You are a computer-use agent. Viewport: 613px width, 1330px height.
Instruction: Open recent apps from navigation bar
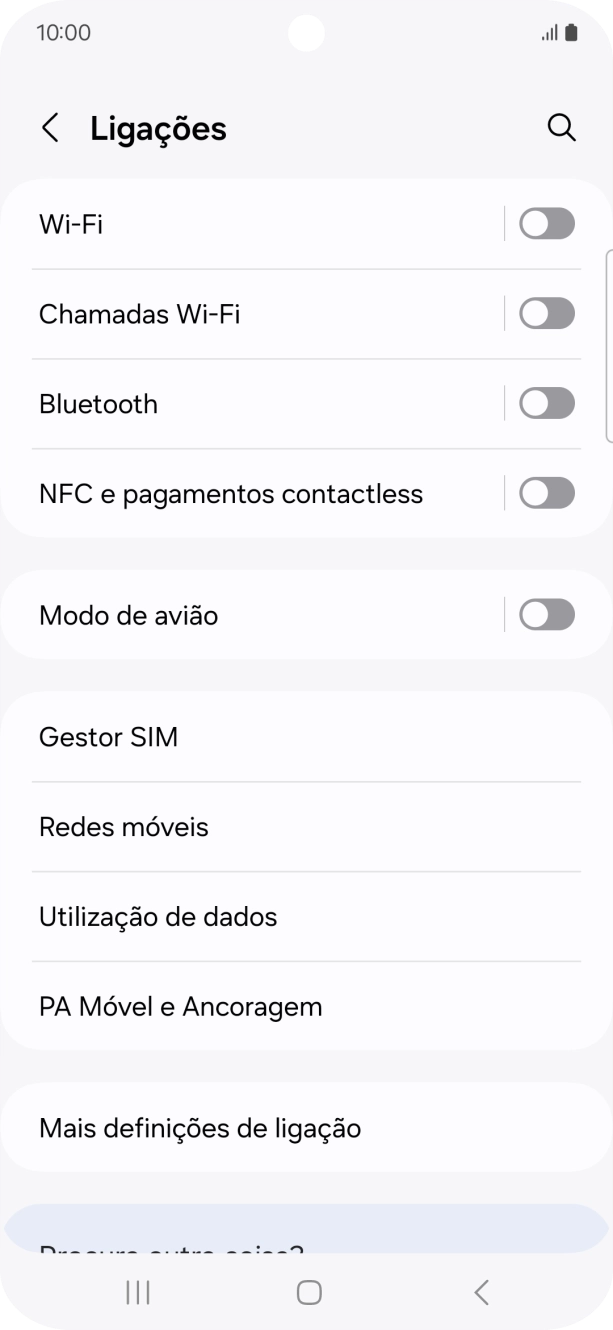click(x=138, y=1292)
